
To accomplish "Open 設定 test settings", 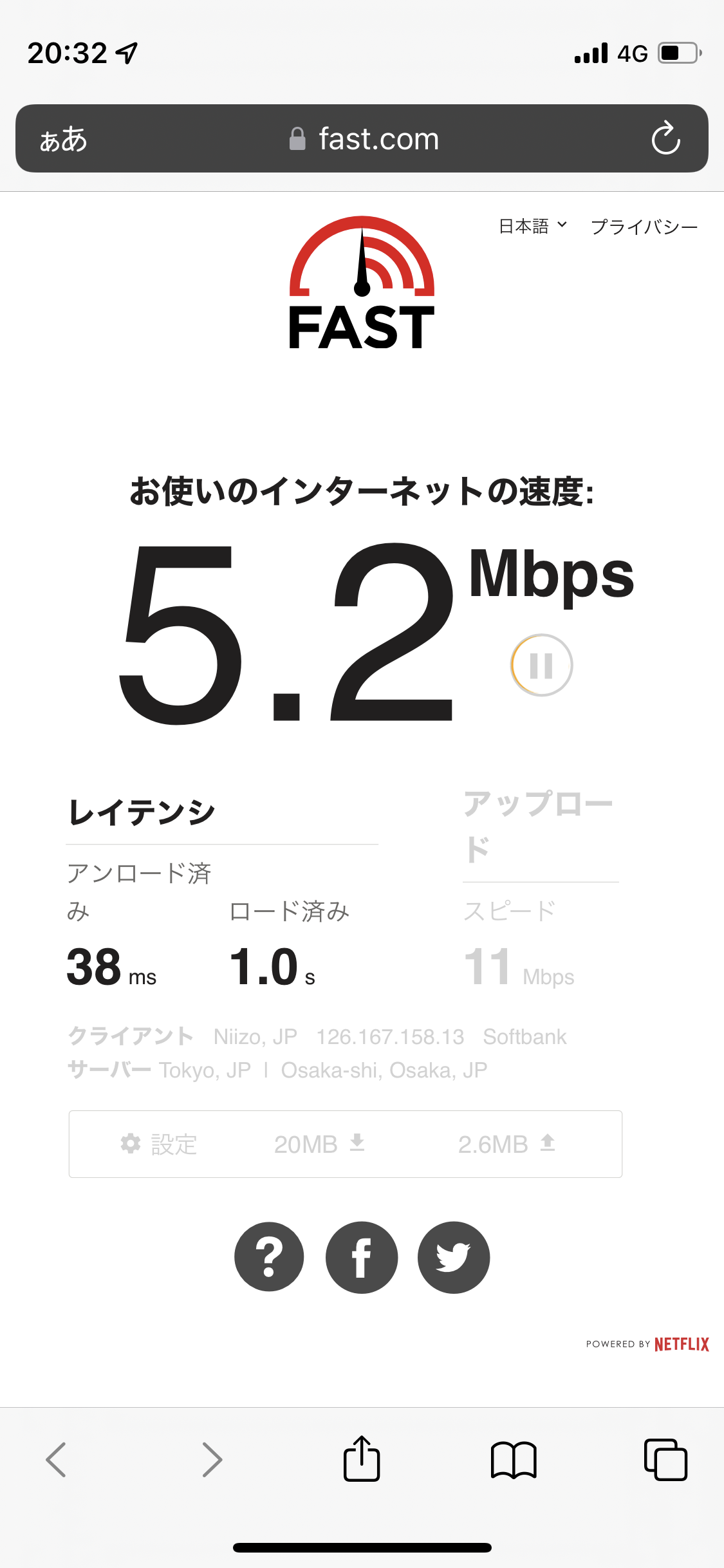I will click(x=159, y=1144).
